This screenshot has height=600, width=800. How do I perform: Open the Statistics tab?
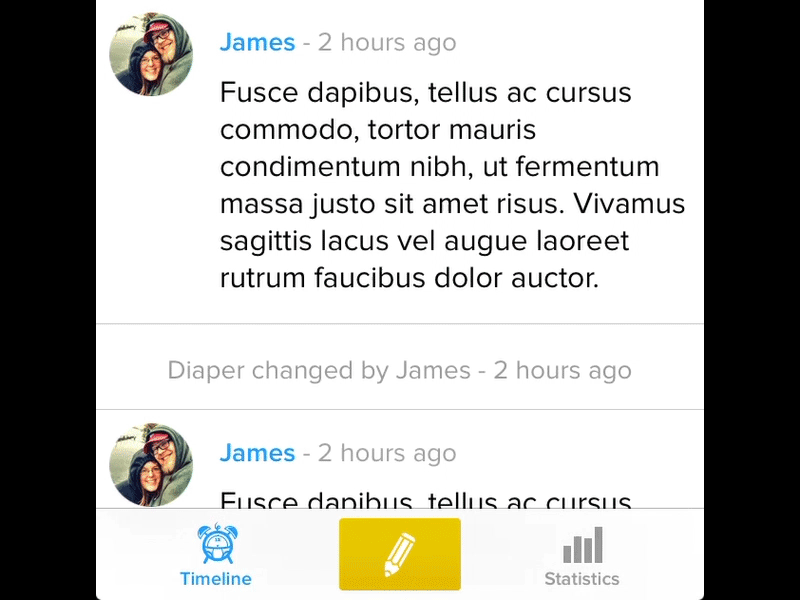coord(582,558)
